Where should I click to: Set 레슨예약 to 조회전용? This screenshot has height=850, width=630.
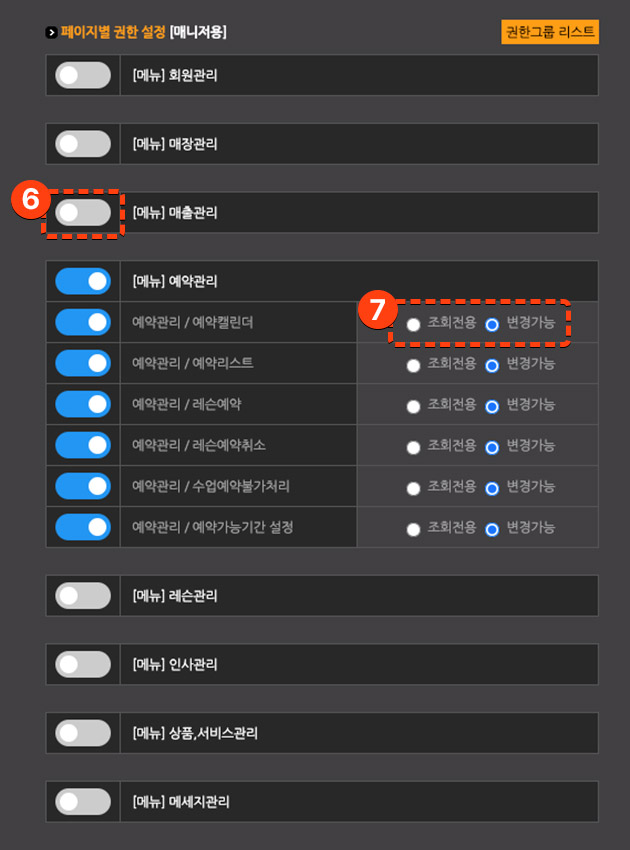pyautogui.click(x=414, y=406)
